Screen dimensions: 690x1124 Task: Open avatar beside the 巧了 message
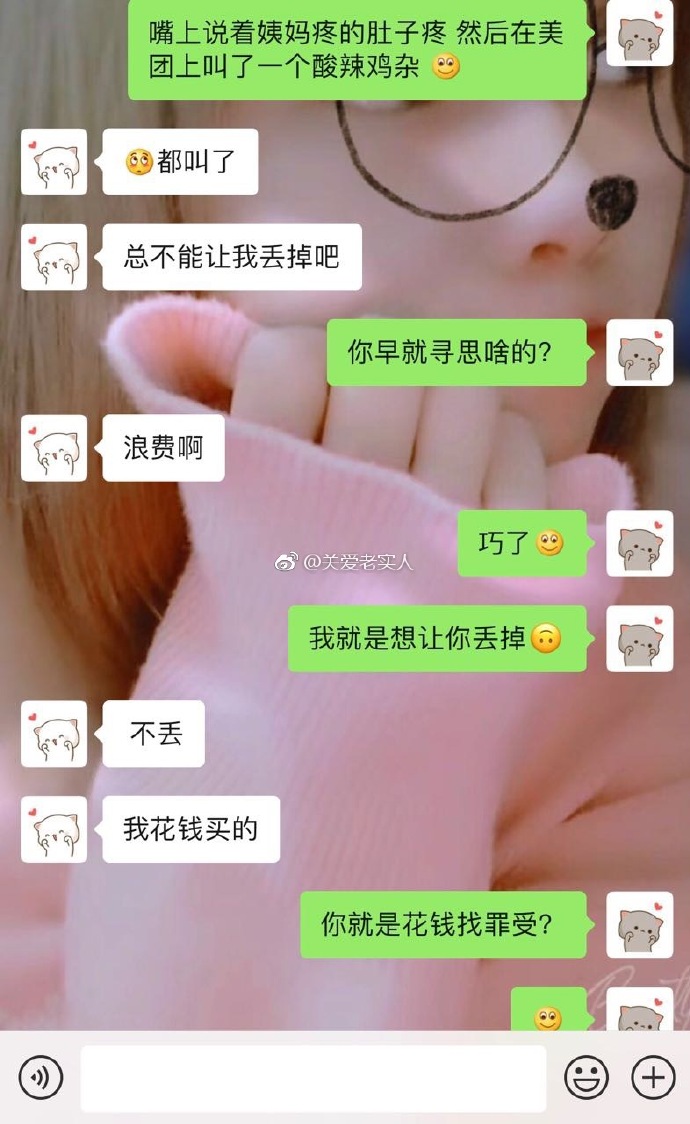click(x=639, y=543)
